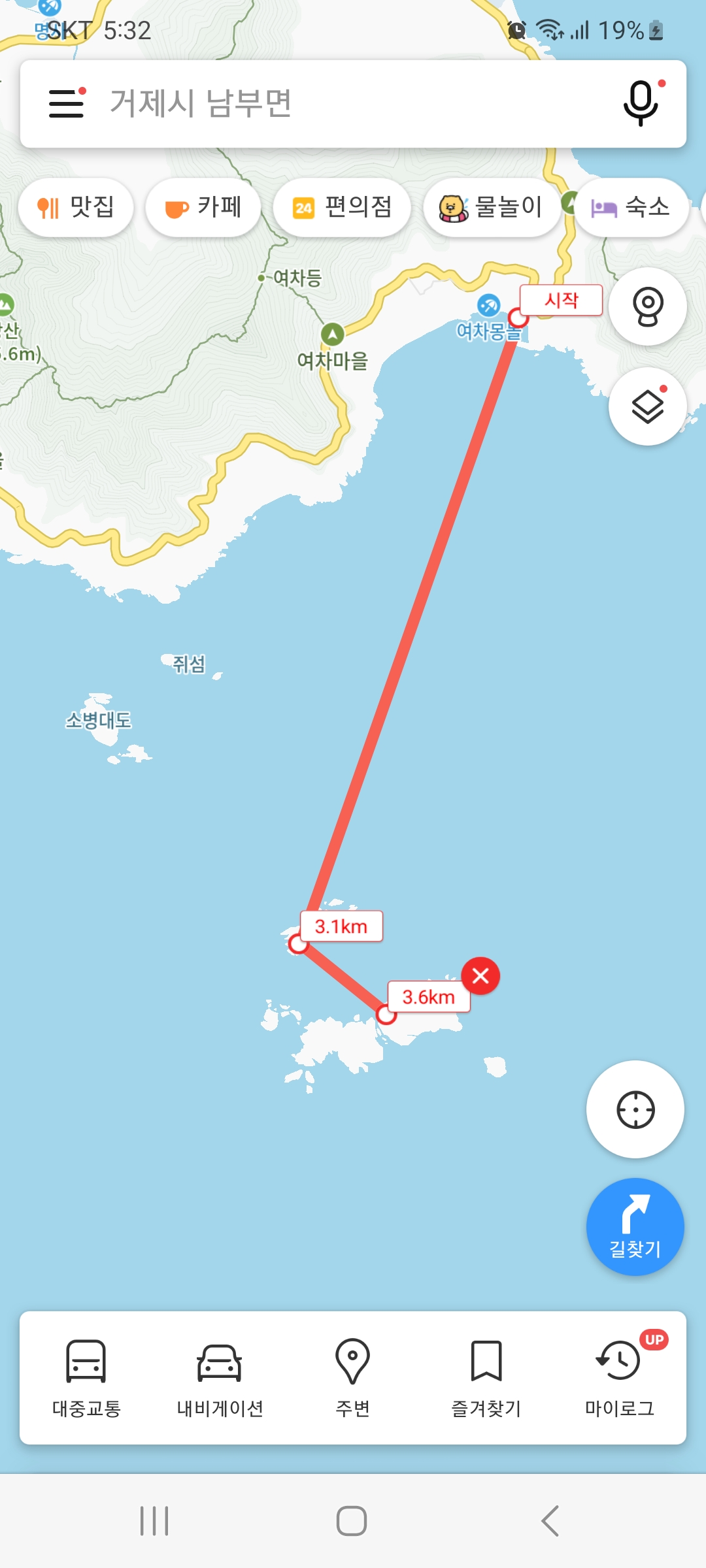706x1568 pixels.
Task: Open the 주변 nearby tab
Action: [353, 1377]
